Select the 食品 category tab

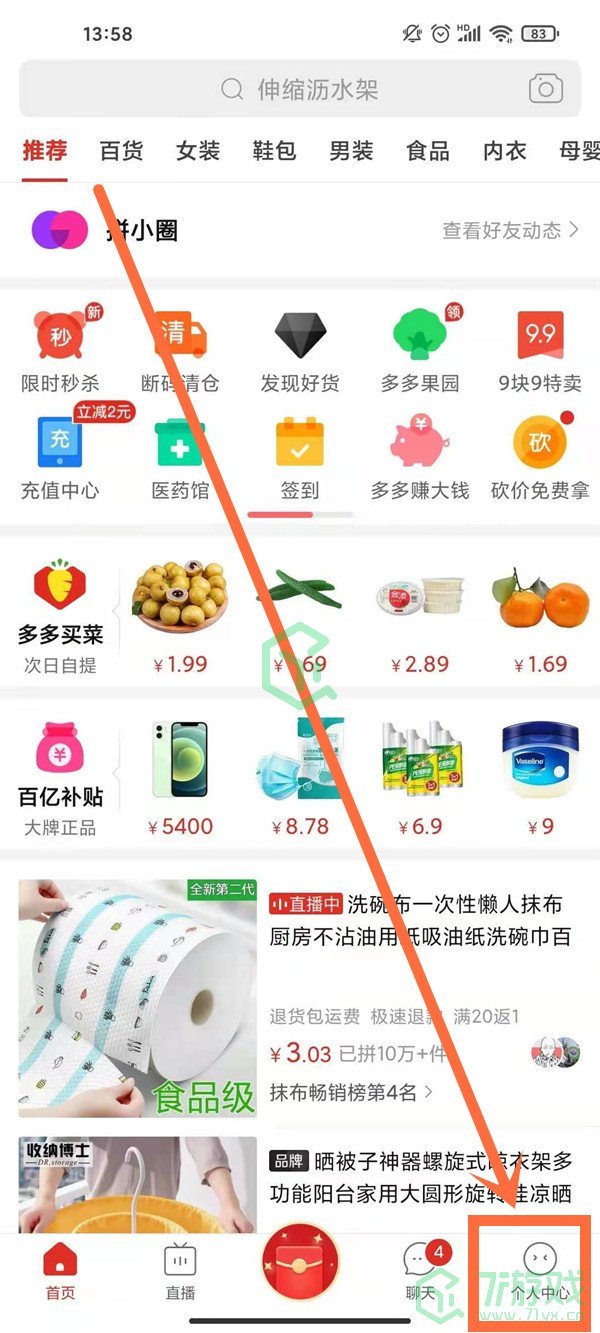(428, 151)
